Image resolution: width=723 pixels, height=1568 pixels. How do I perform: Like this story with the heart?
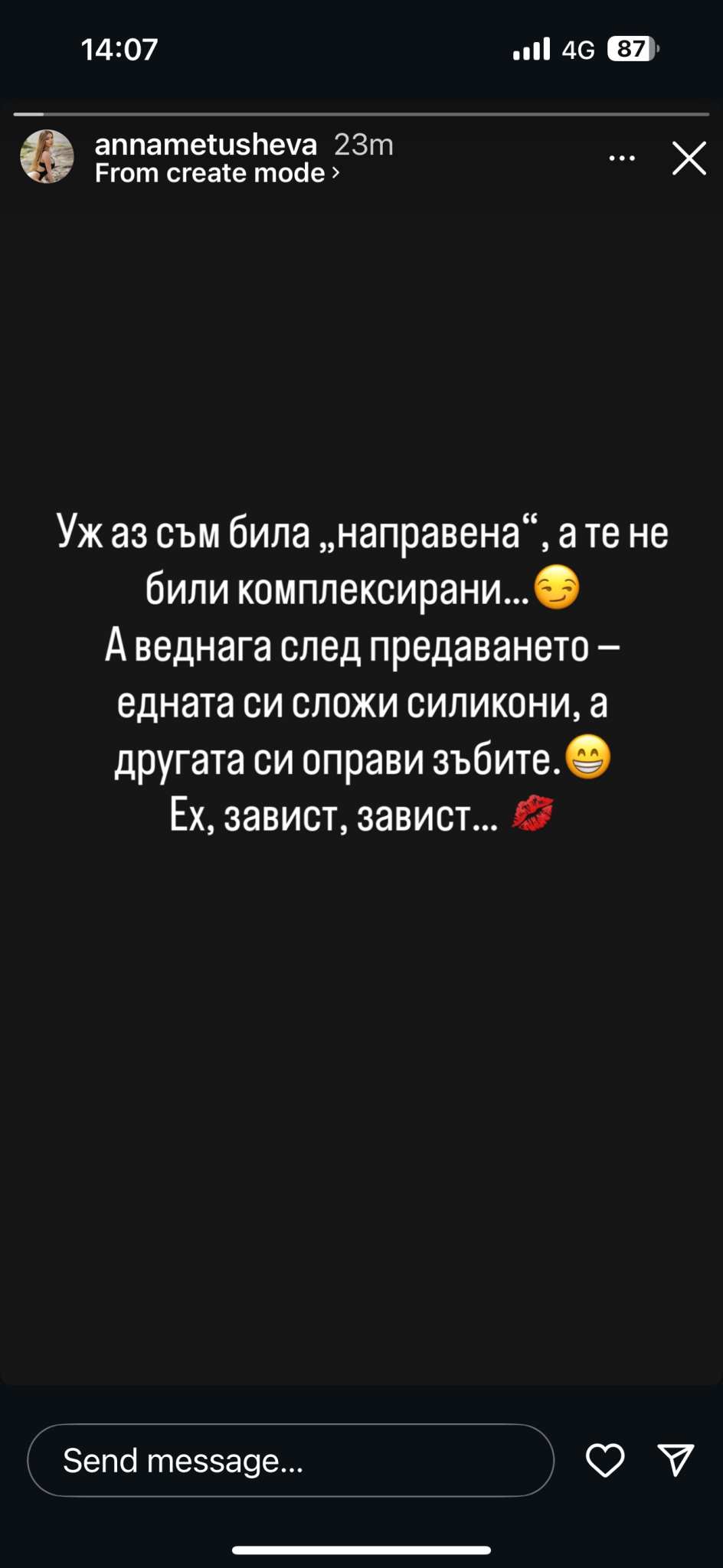(605, 1460)
